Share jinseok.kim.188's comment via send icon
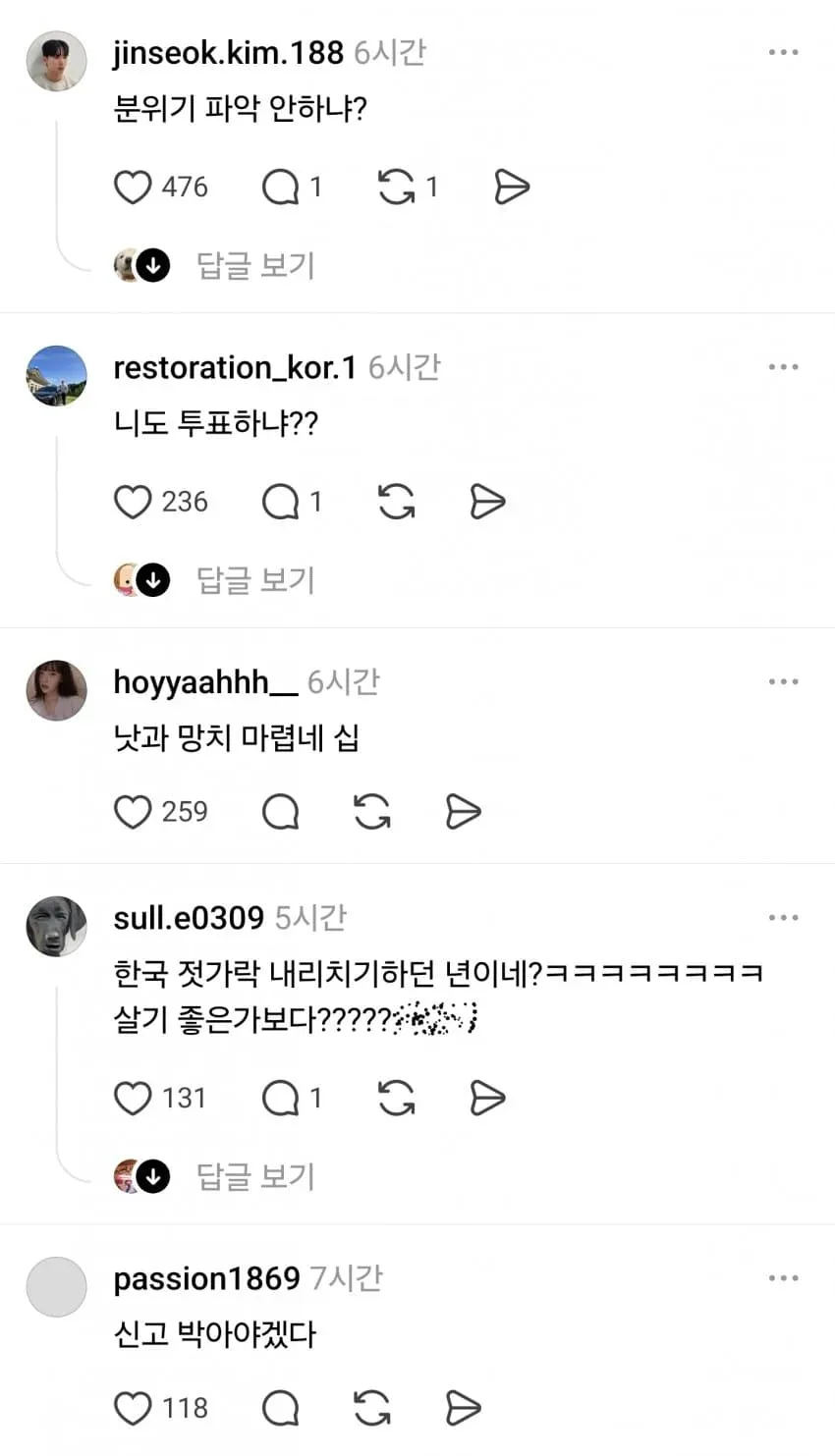Image resolution: width=835 pixels, height=1456 pixels. (x=512, y=187)
